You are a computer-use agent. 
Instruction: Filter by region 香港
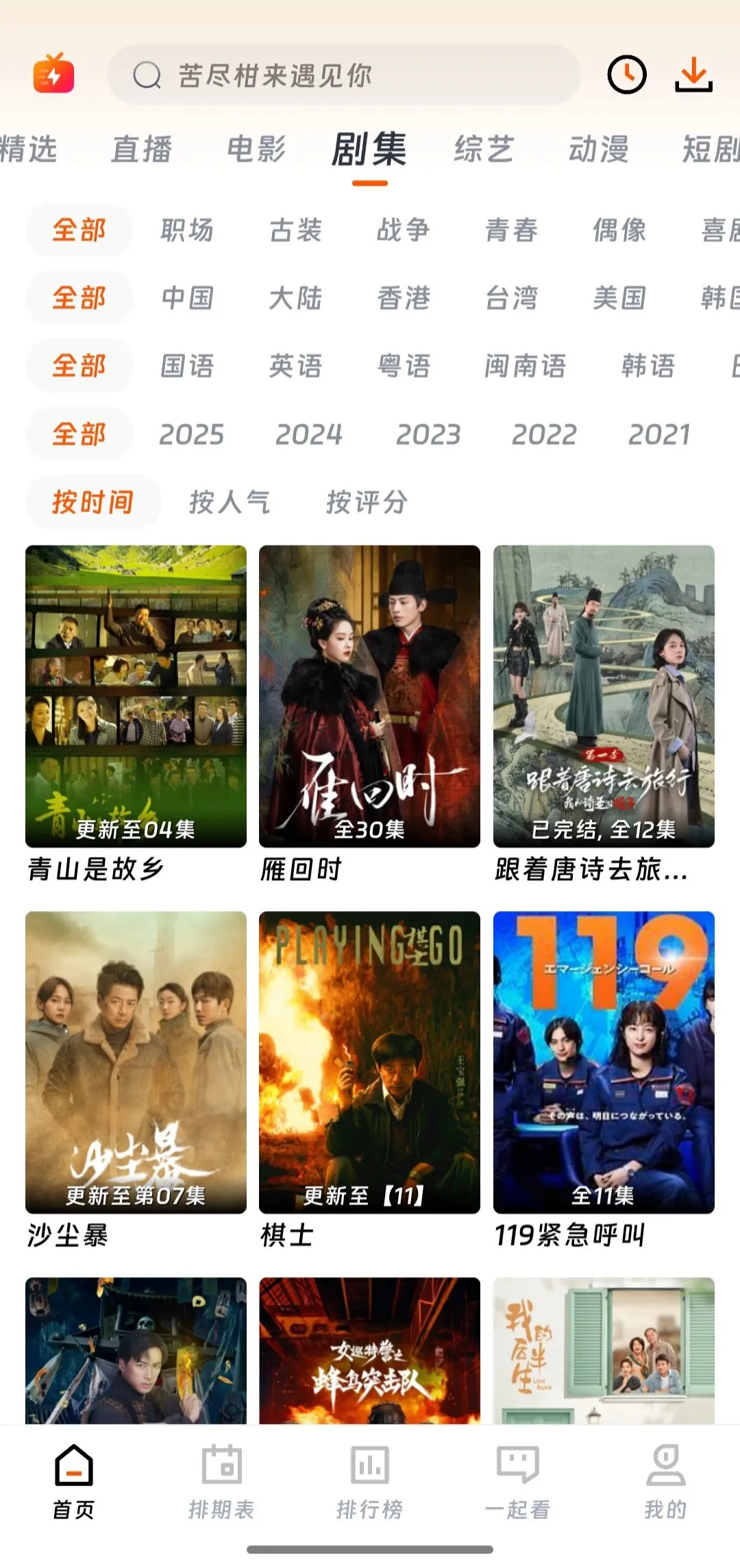404,298
